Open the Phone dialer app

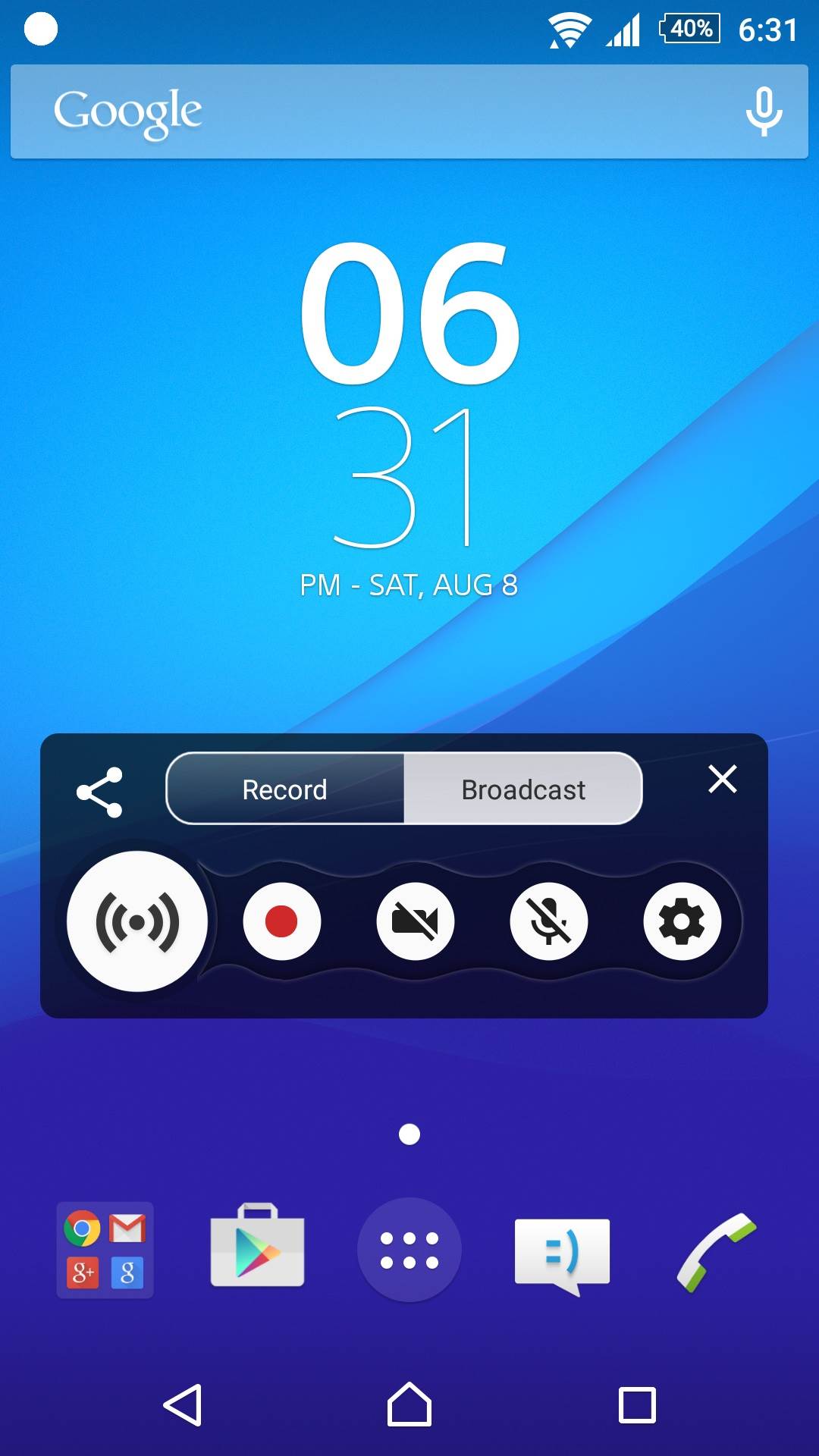(x=715, y=1251)
